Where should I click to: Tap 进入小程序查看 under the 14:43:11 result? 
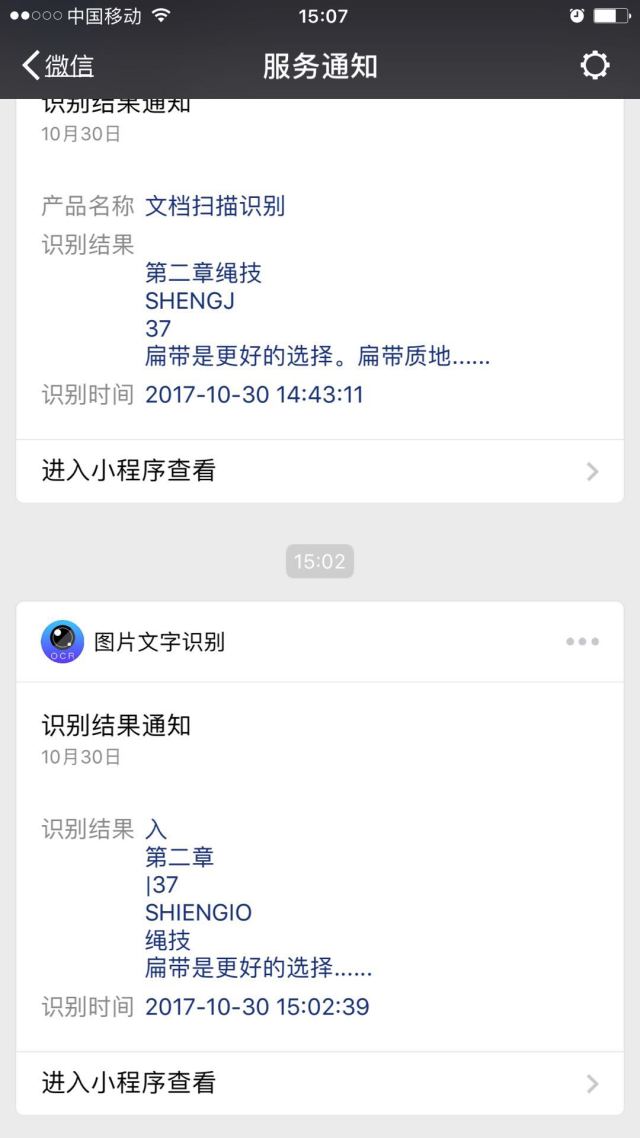click(x=320, y=471)
